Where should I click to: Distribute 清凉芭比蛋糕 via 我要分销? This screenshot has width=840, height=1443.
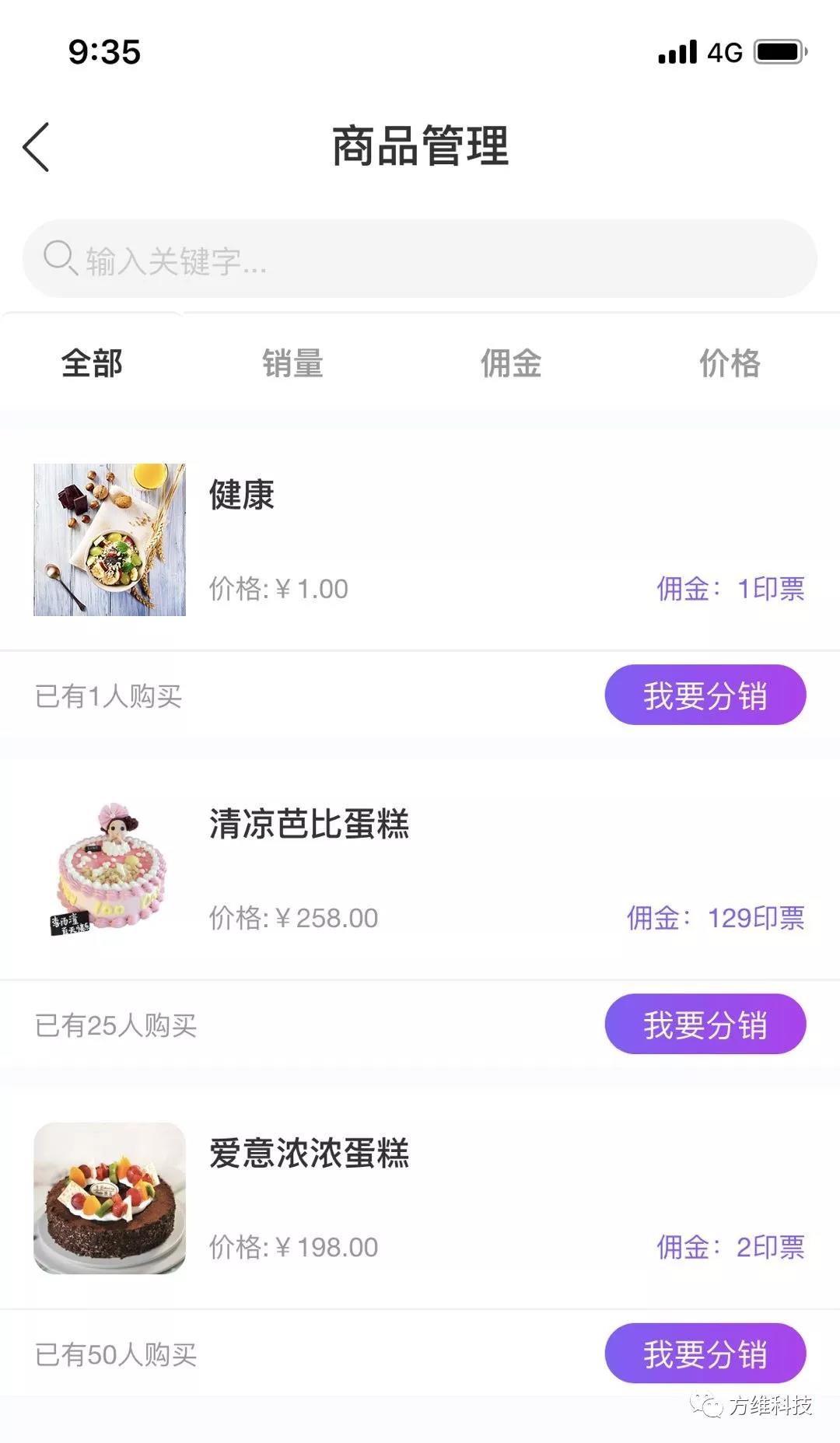point(705,1024)
